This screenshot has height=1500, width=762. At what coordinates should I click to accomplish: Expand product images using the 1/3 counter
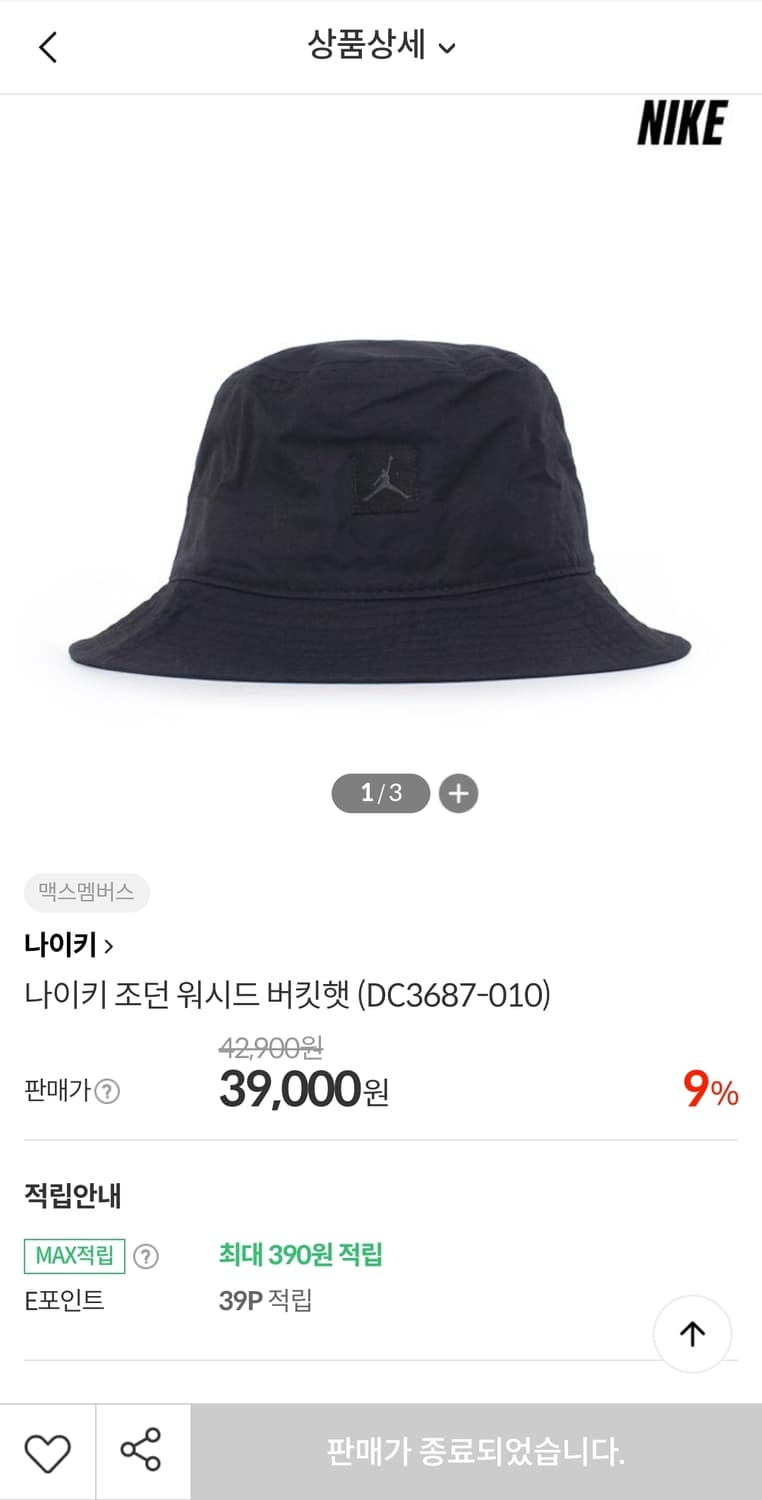click(380, 793)
